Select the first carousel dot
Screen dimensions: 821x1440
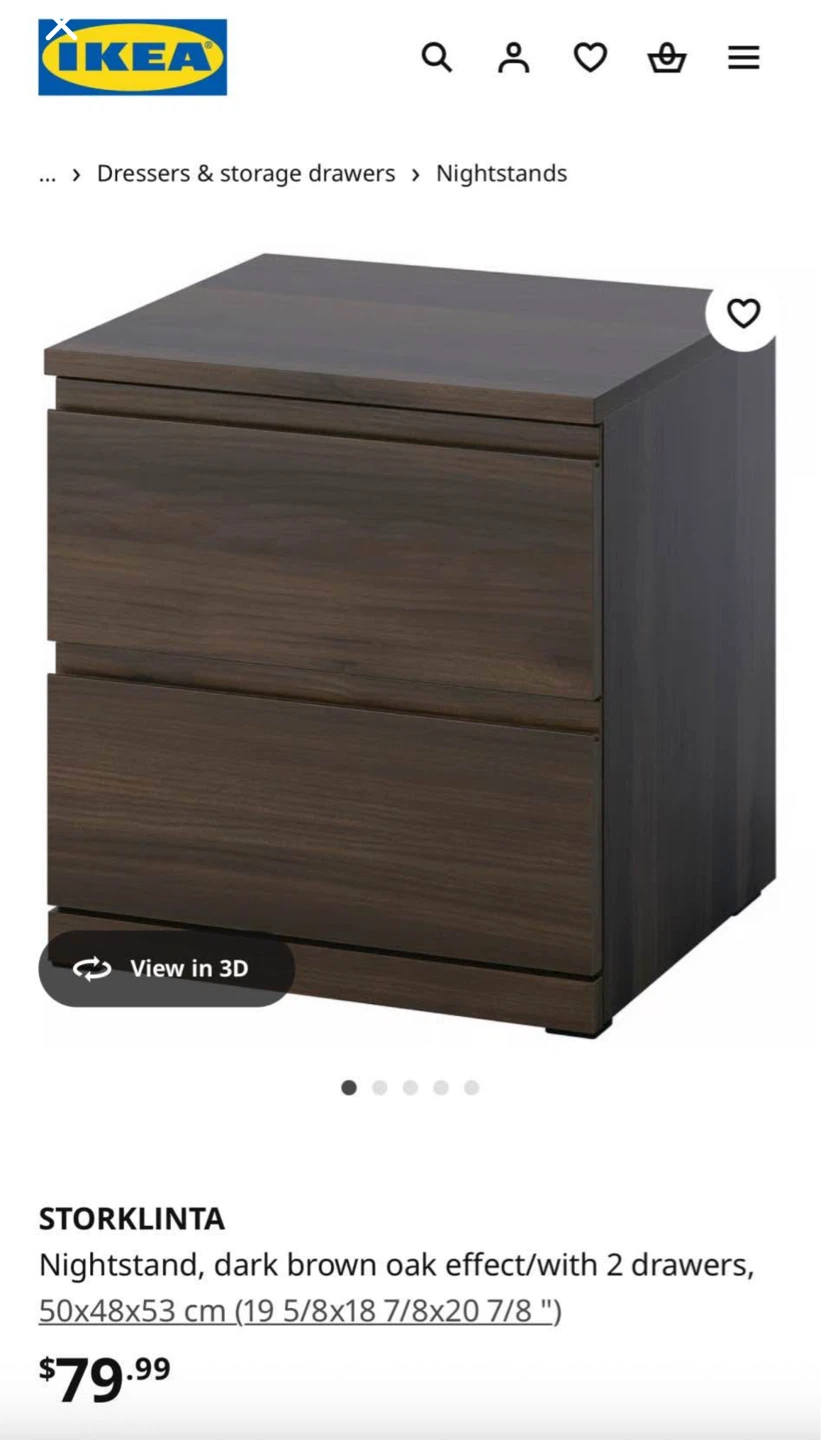click(349, 1087)
